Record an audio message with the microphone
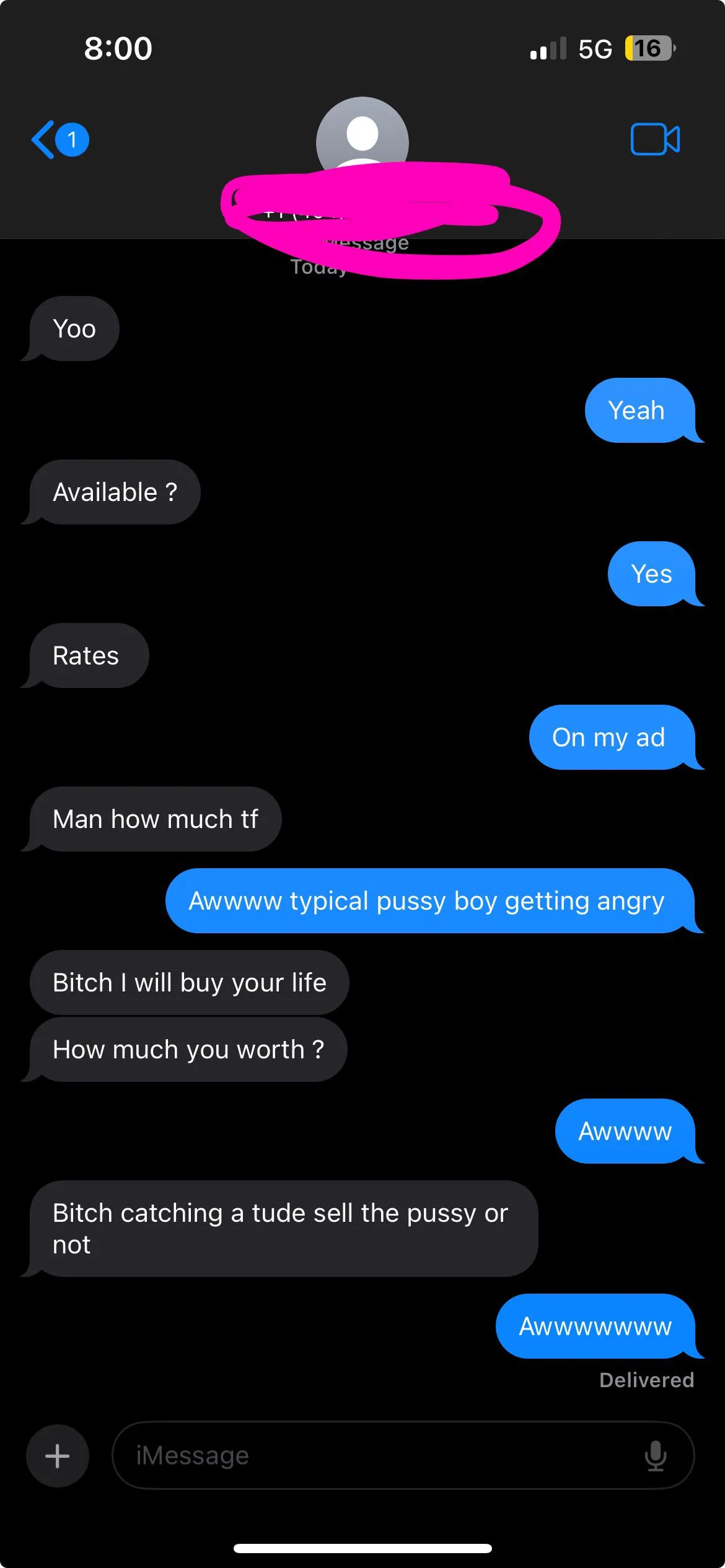Image resolution: width=725 pixels, height=1568 pixels. point(655,1455)
